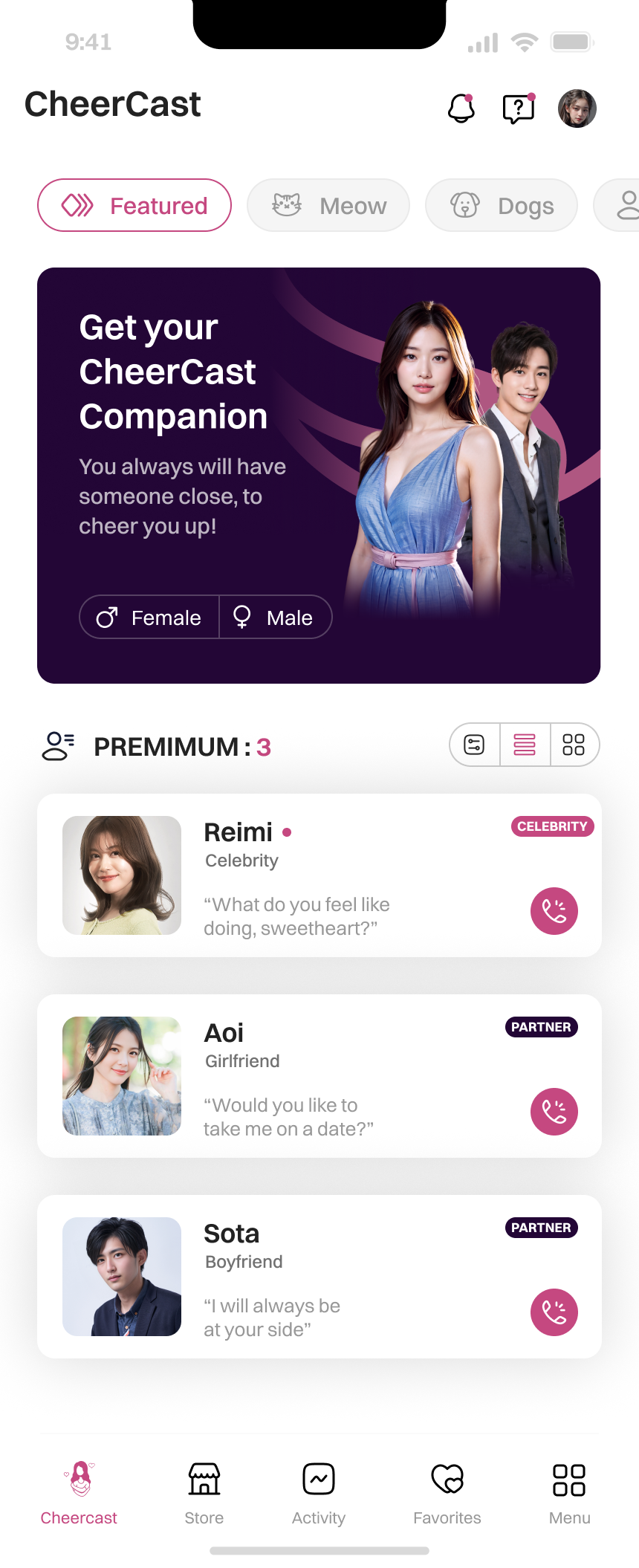The width and height of the screenshot is (639, 1568).
Task: Switch to list view layout
Action: point(525,745)
